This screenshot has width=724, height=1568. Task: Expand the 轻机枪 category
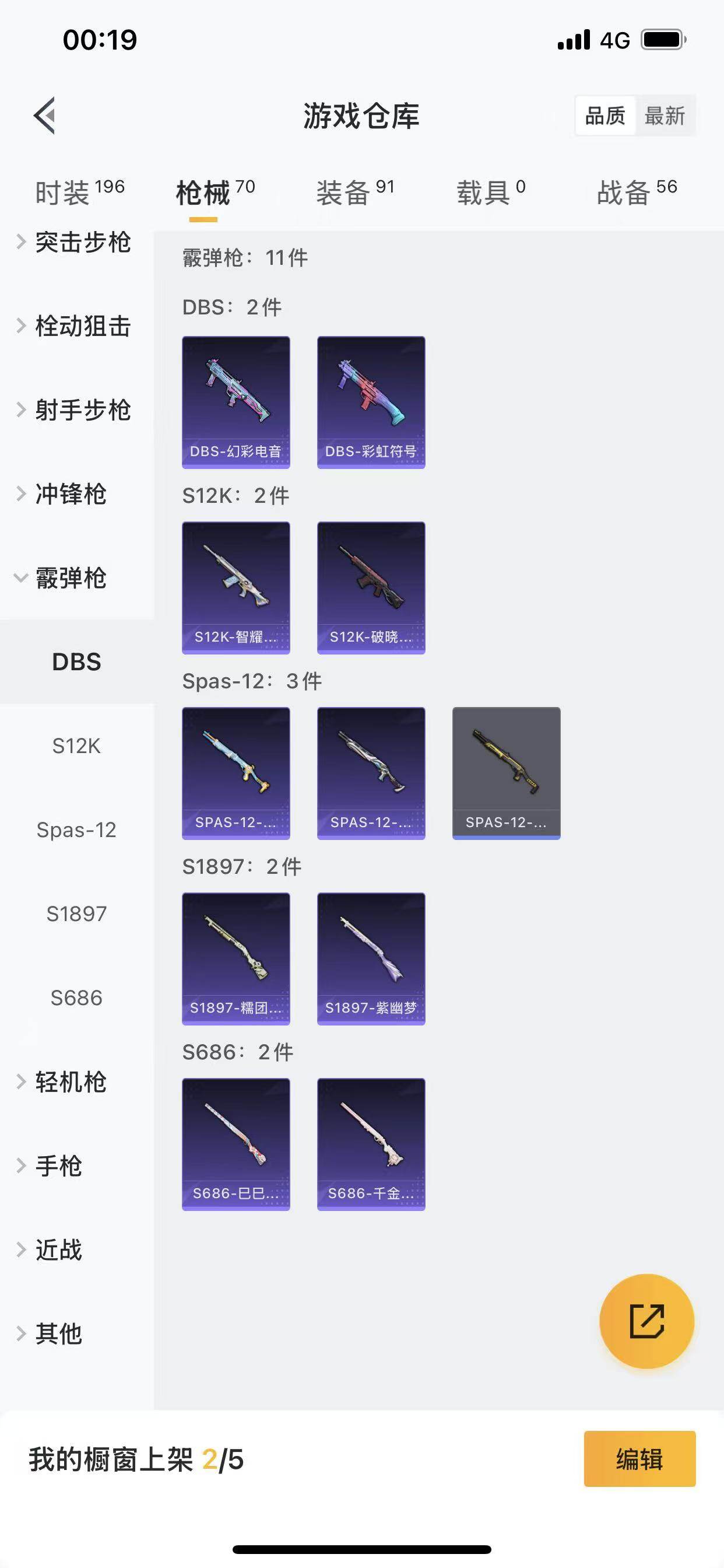point(70,1081)
